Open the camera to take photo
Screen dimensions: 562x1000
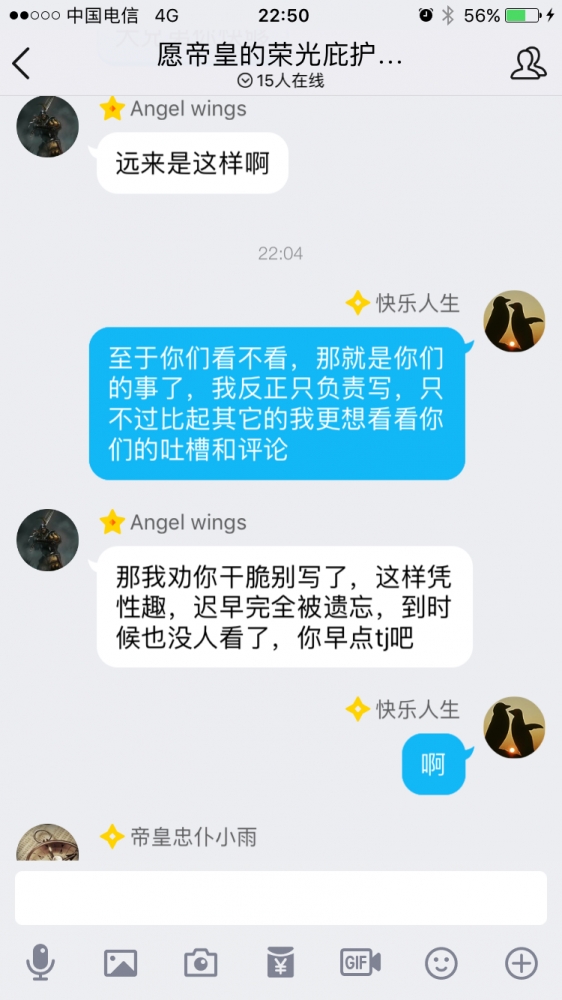coord(201,963)
